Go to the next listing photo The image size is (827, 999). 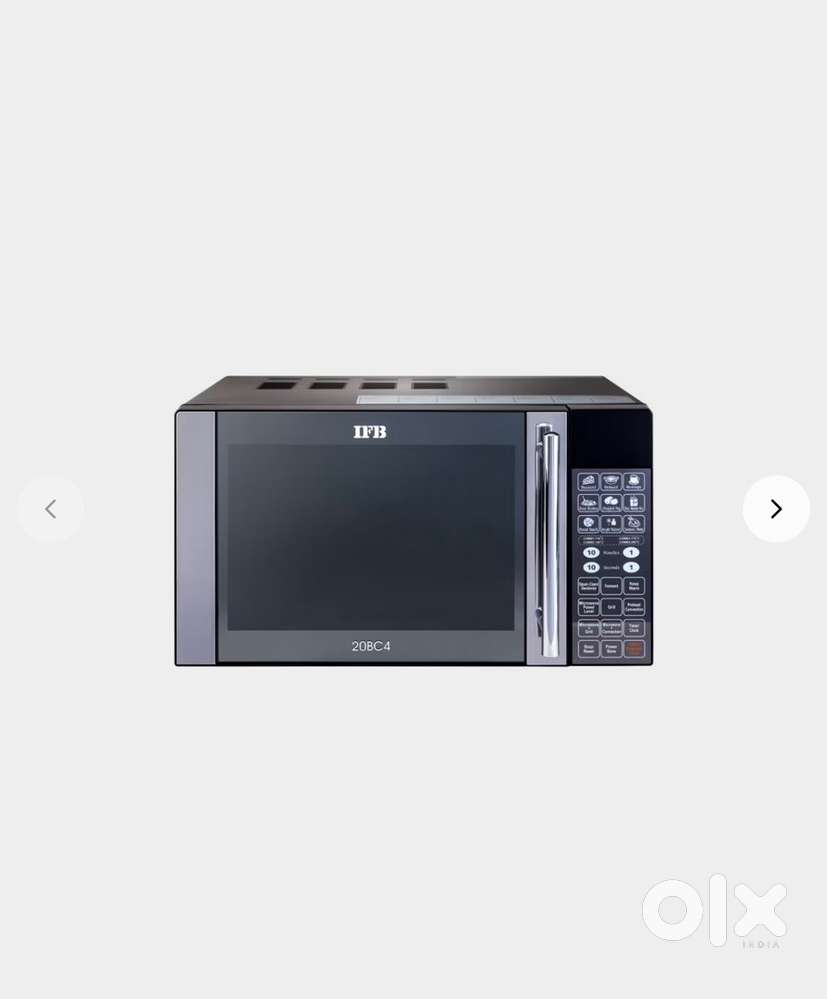(775, 509)
